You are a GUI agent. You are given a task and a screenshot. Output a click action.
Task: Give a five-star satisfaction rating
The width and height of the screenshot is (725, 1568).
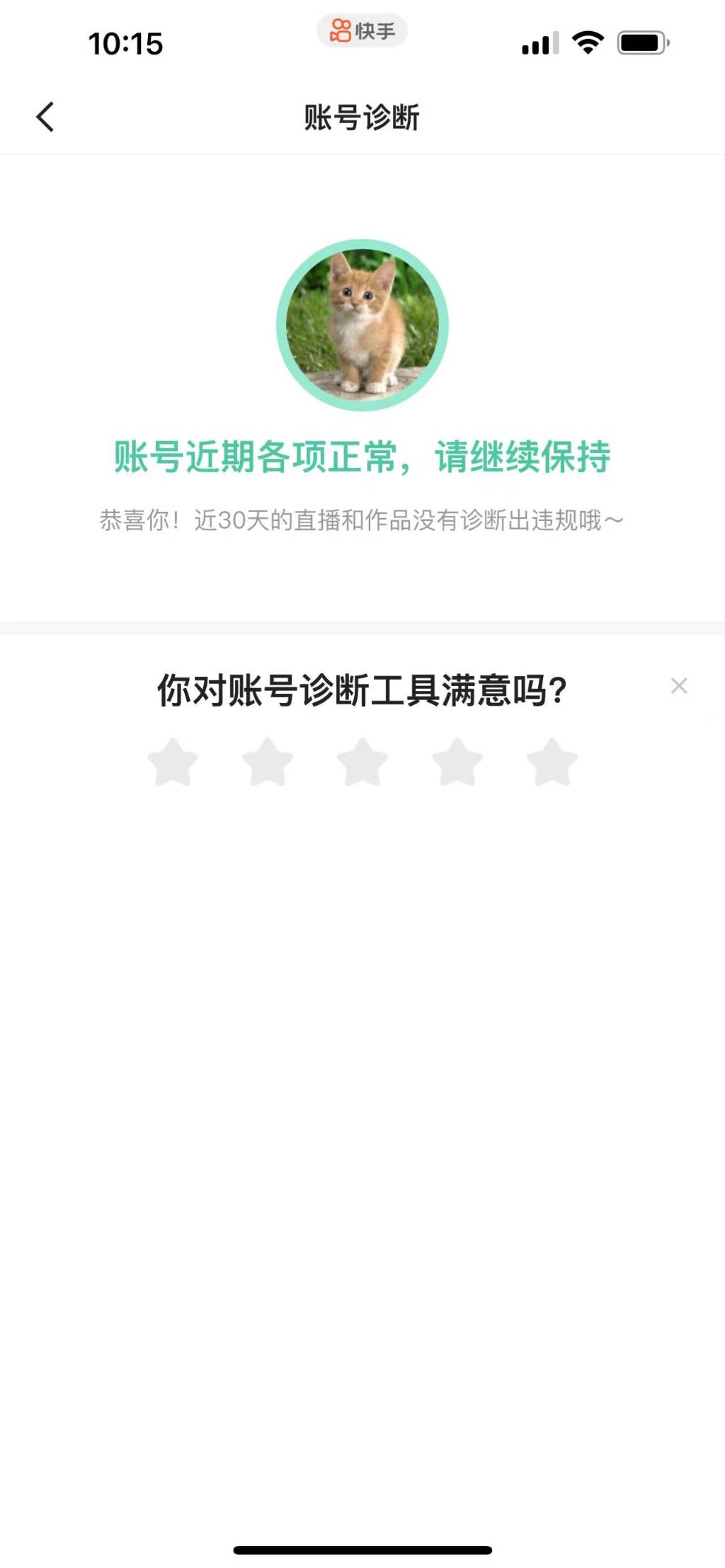click(x=552, y=762)
